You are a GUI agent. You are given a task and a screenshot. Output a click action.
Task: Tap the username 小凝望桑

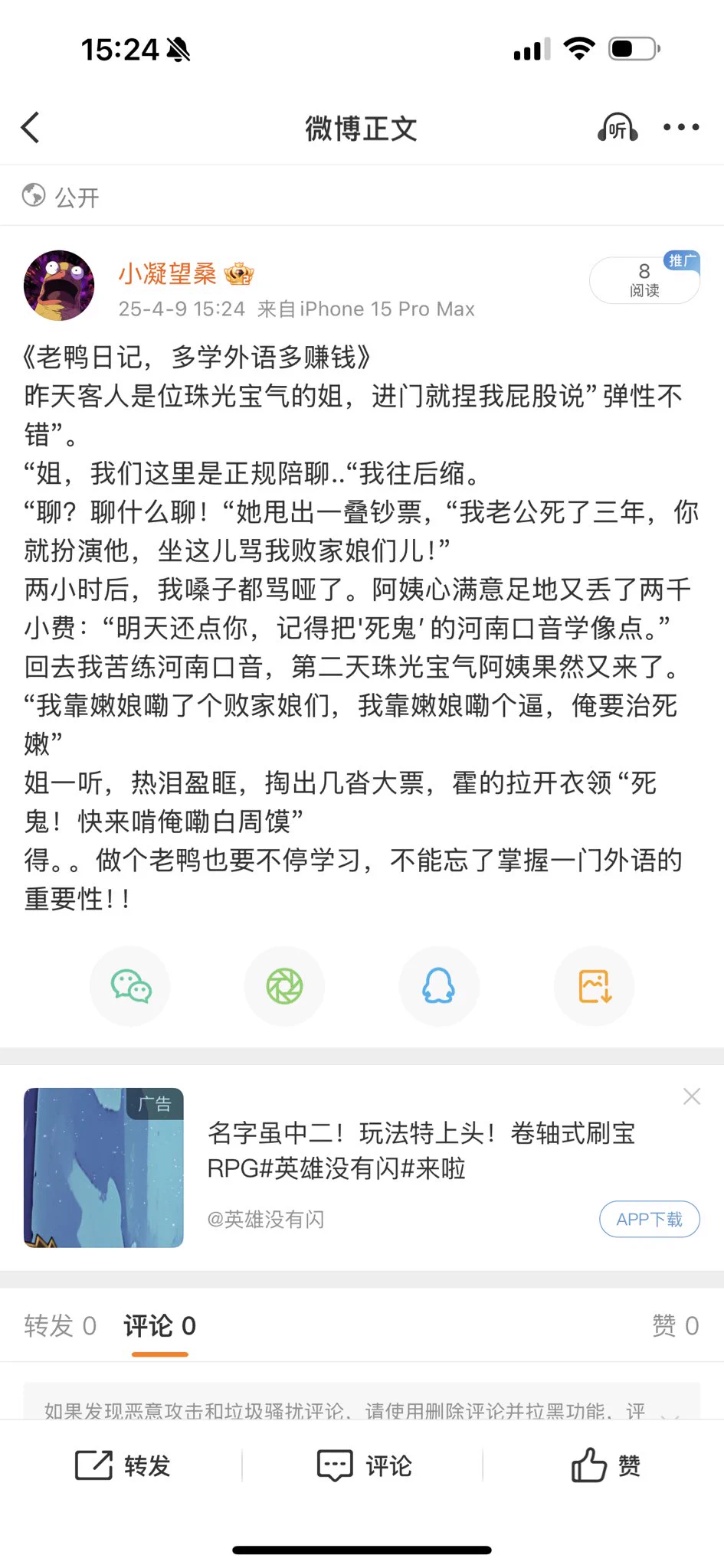pos(167,273)
